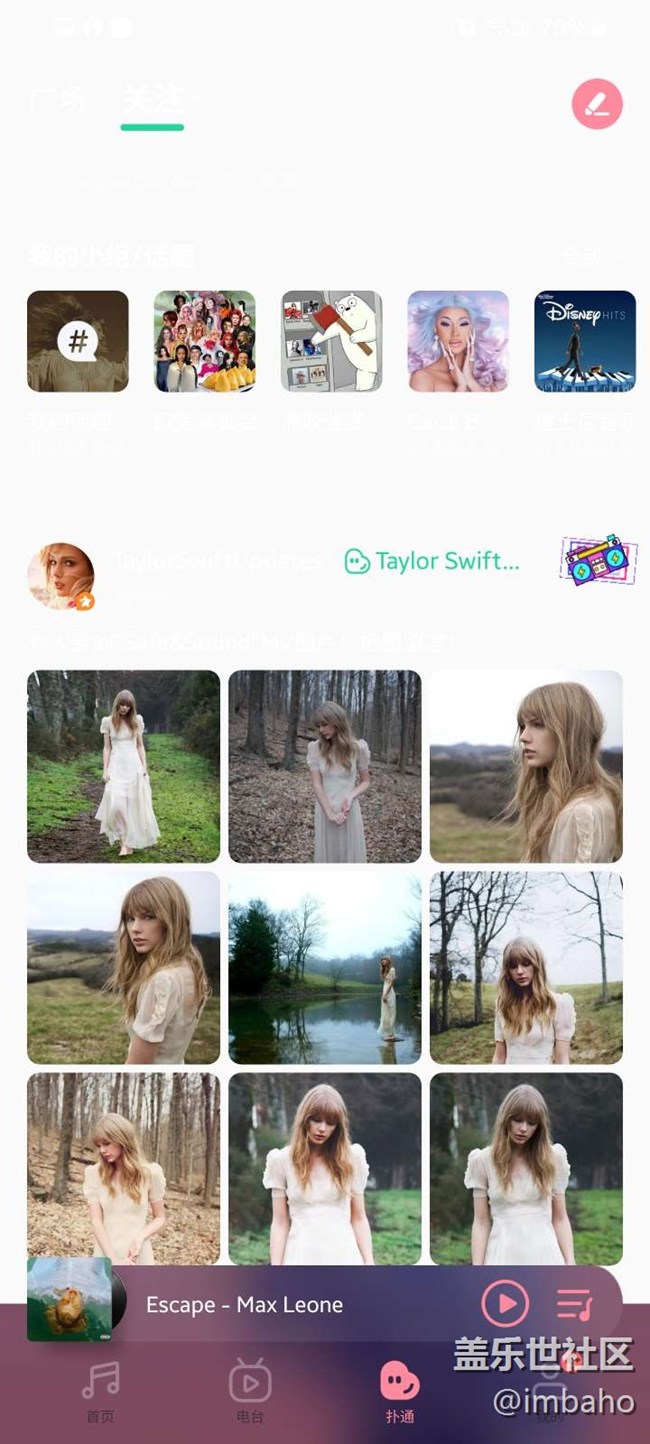Switch to the 电台 radio tab
The image size is (650, 1444).
(x=250, y=1392)
